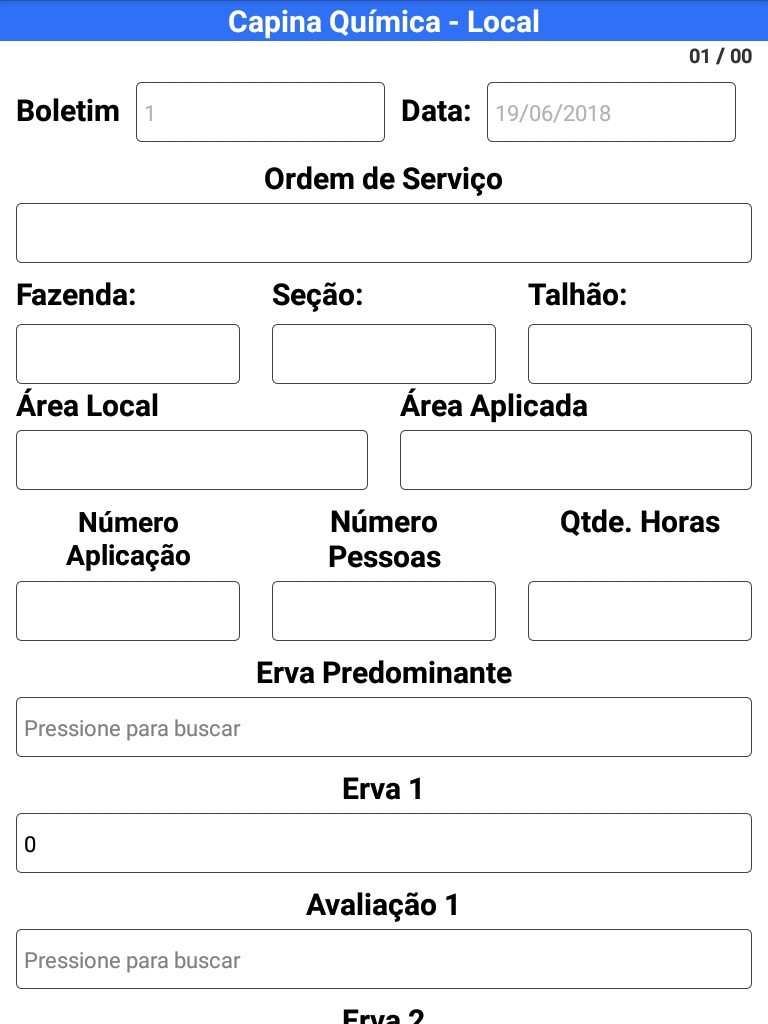Select the Seção input box
768x1024 pixels.
(384, 354)
